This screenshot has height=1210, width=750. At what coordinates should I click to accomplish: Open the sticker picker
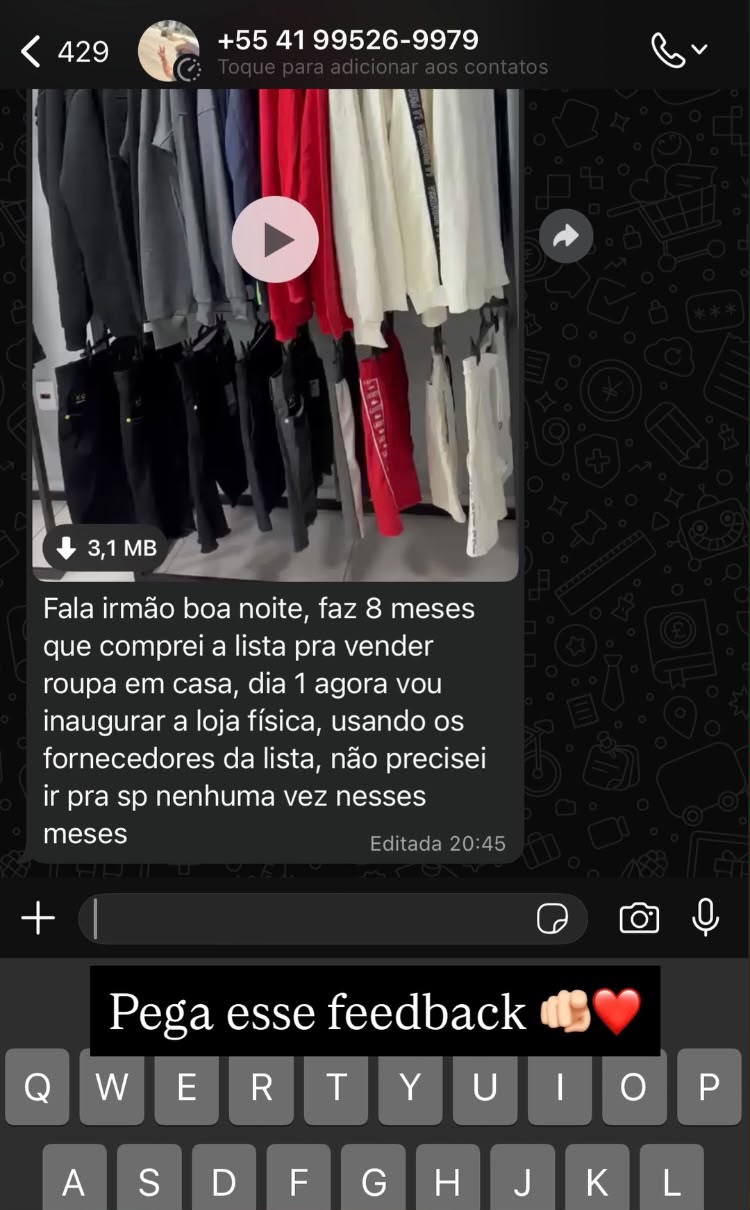(x=552, y=918)
